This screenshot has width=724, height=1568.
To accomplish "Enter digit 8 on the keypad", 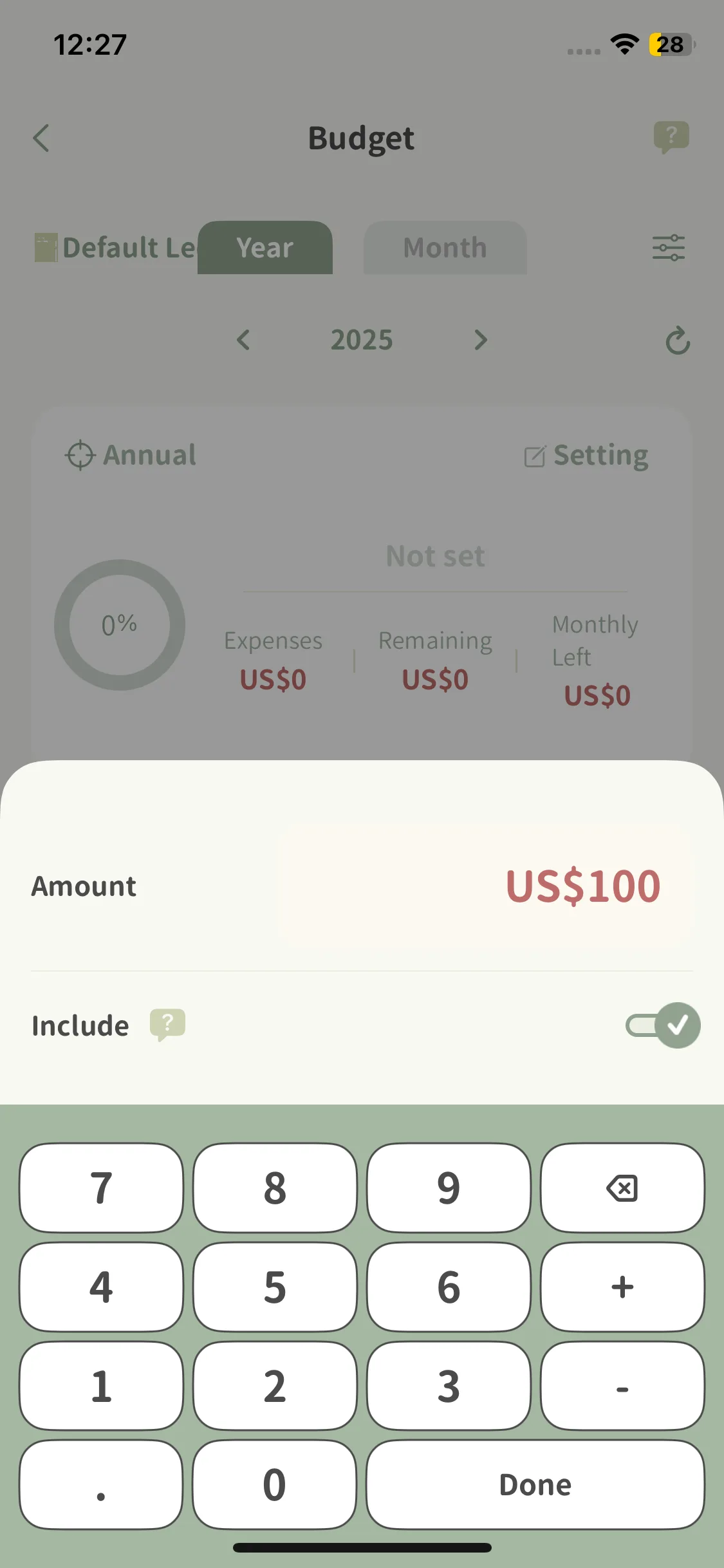I will (275, 1188).
